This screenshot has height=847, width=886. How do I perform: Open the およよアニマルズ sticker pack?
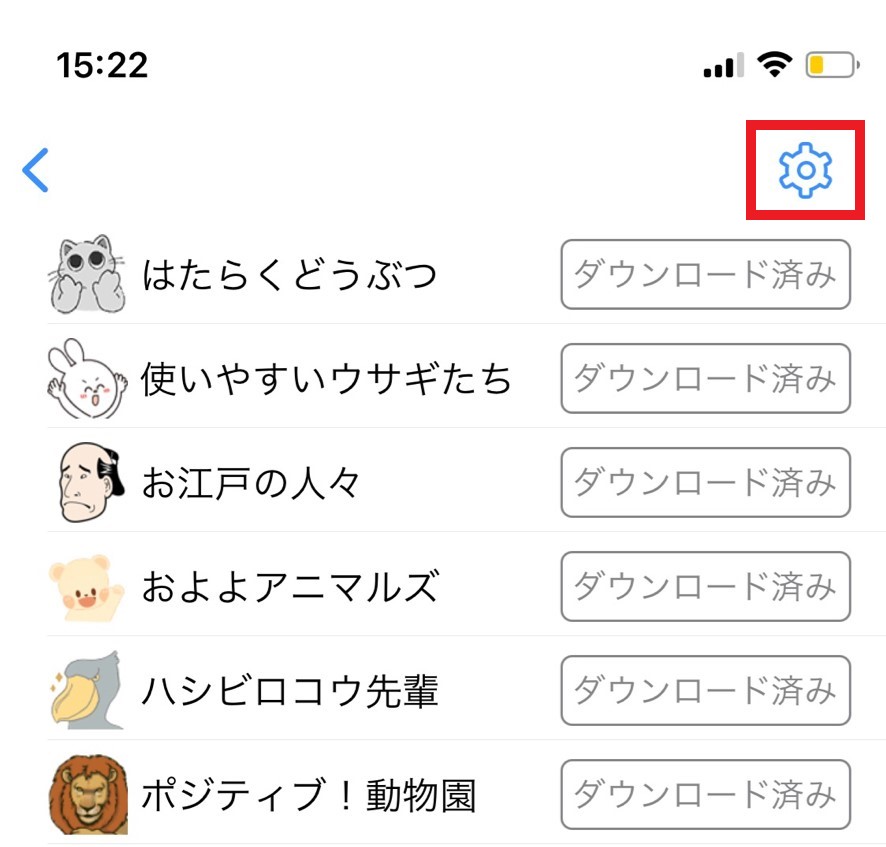pos(290,587)
